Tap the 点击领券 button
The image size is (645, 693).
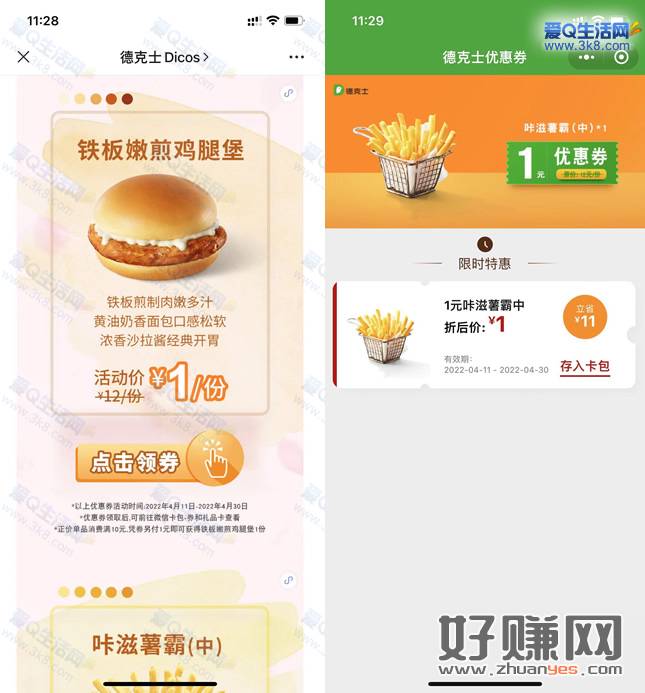click(x=158, y=462)
